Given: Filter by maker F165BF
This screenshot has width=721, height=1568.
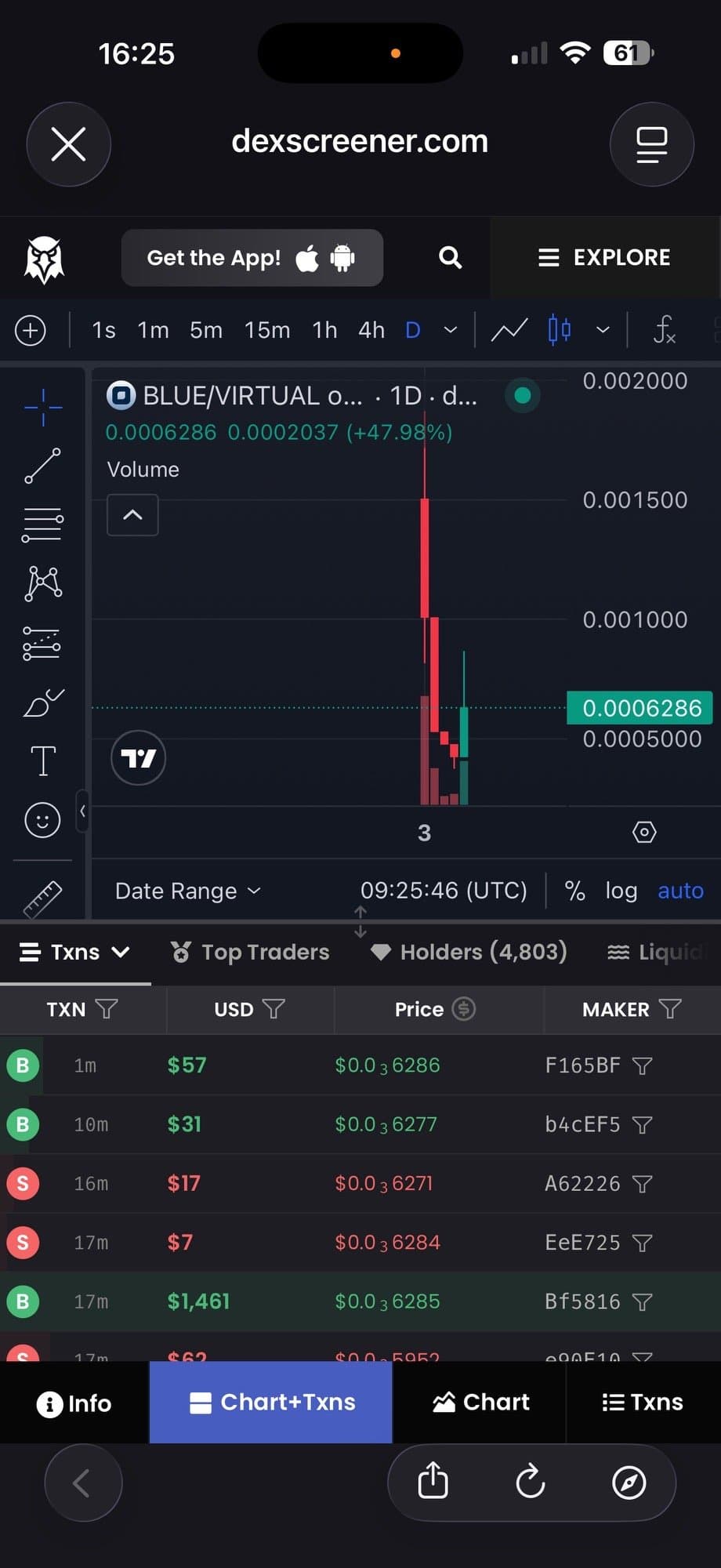Looking at the screenshot, I should click(642, 1066).
